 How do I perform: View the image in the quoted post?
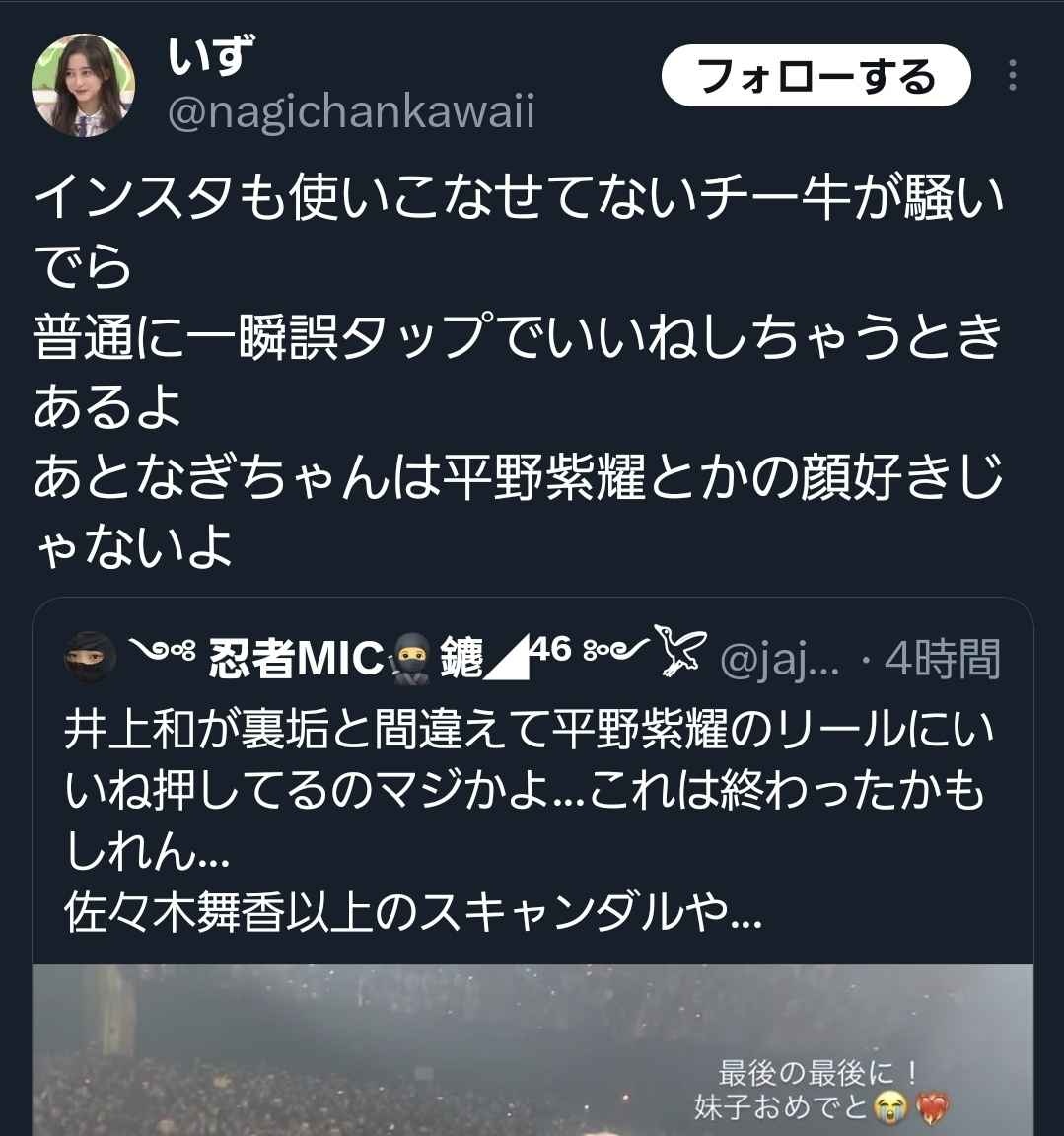pyautogui.click(x=532, y=1050)
